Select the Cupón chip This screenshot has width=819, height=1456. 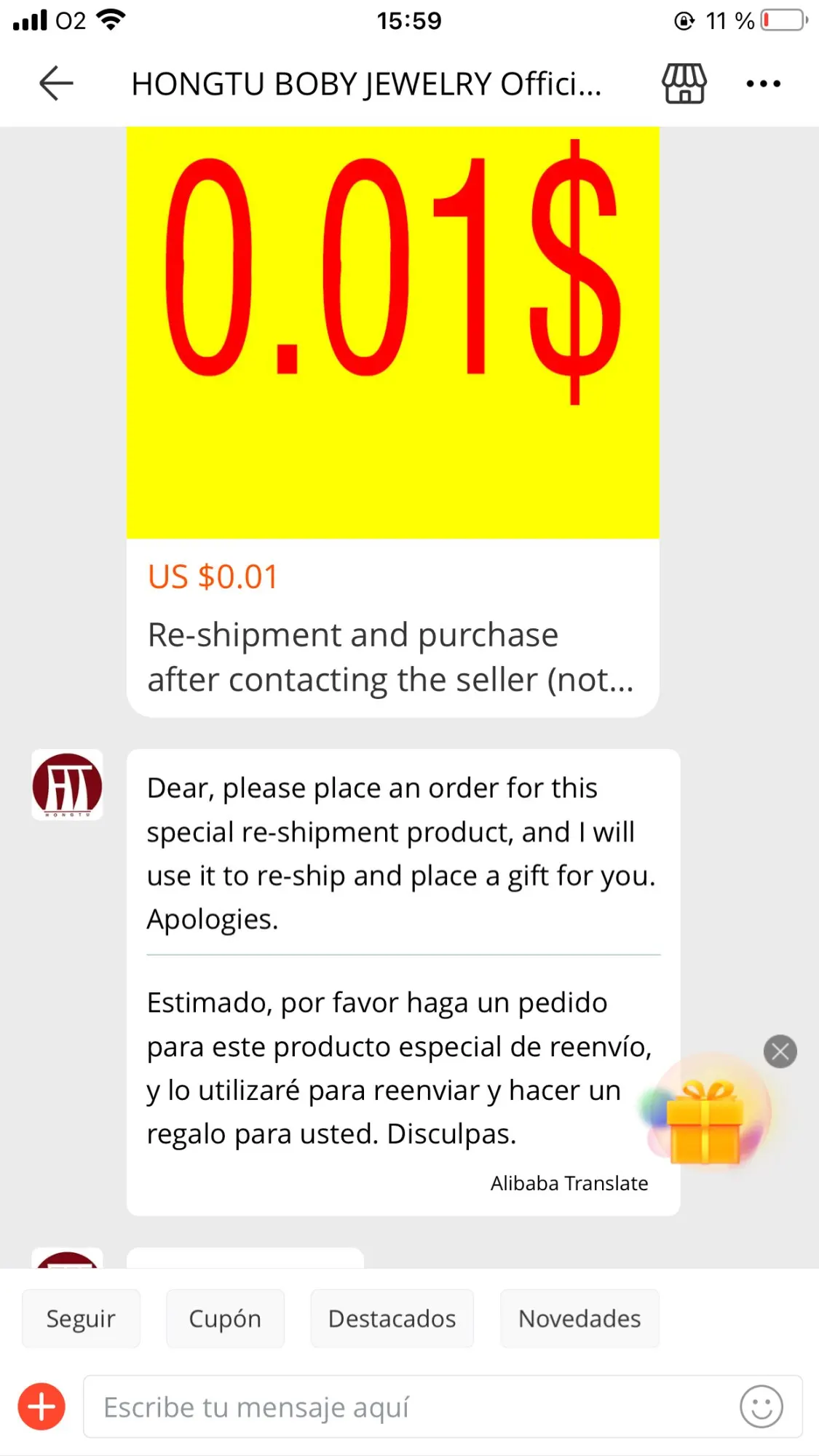225,1318
